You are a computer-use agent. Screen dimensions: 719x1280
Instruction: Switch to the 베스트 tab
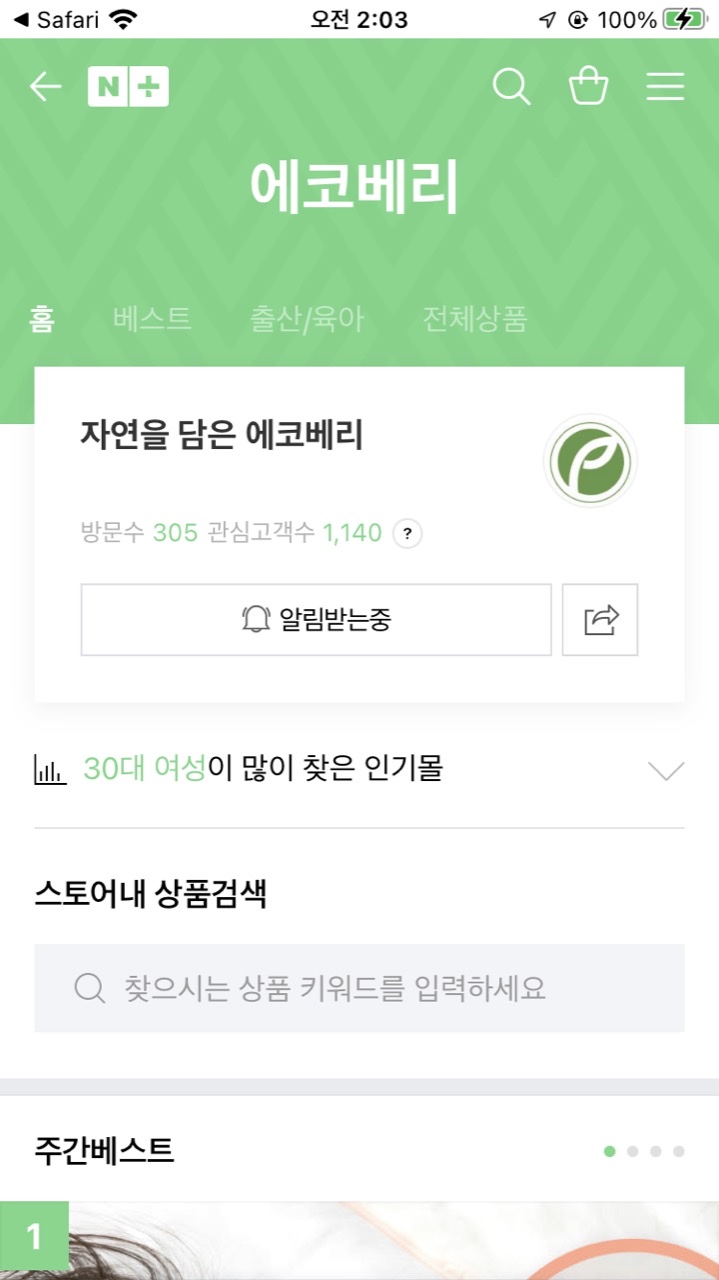point(152,320)
